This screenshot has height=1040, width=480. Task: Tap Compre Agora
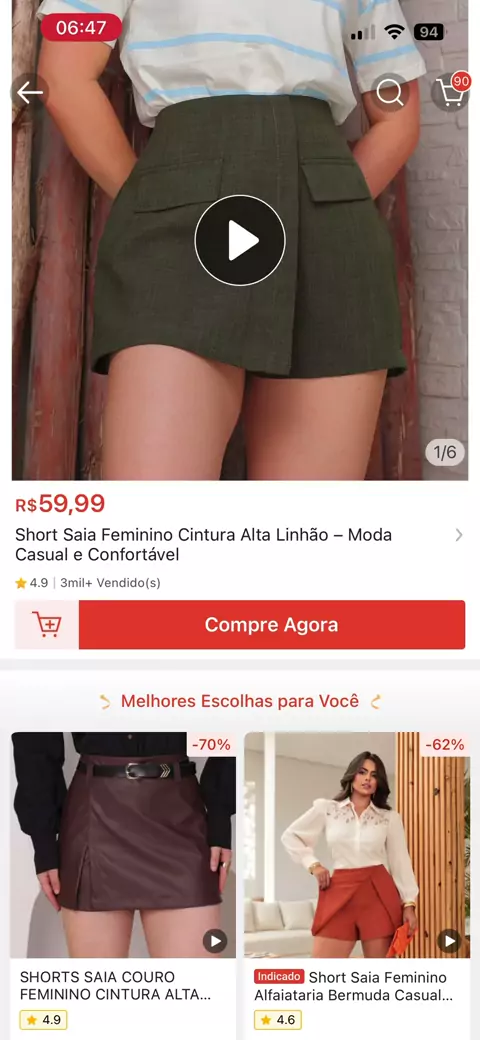272,625
